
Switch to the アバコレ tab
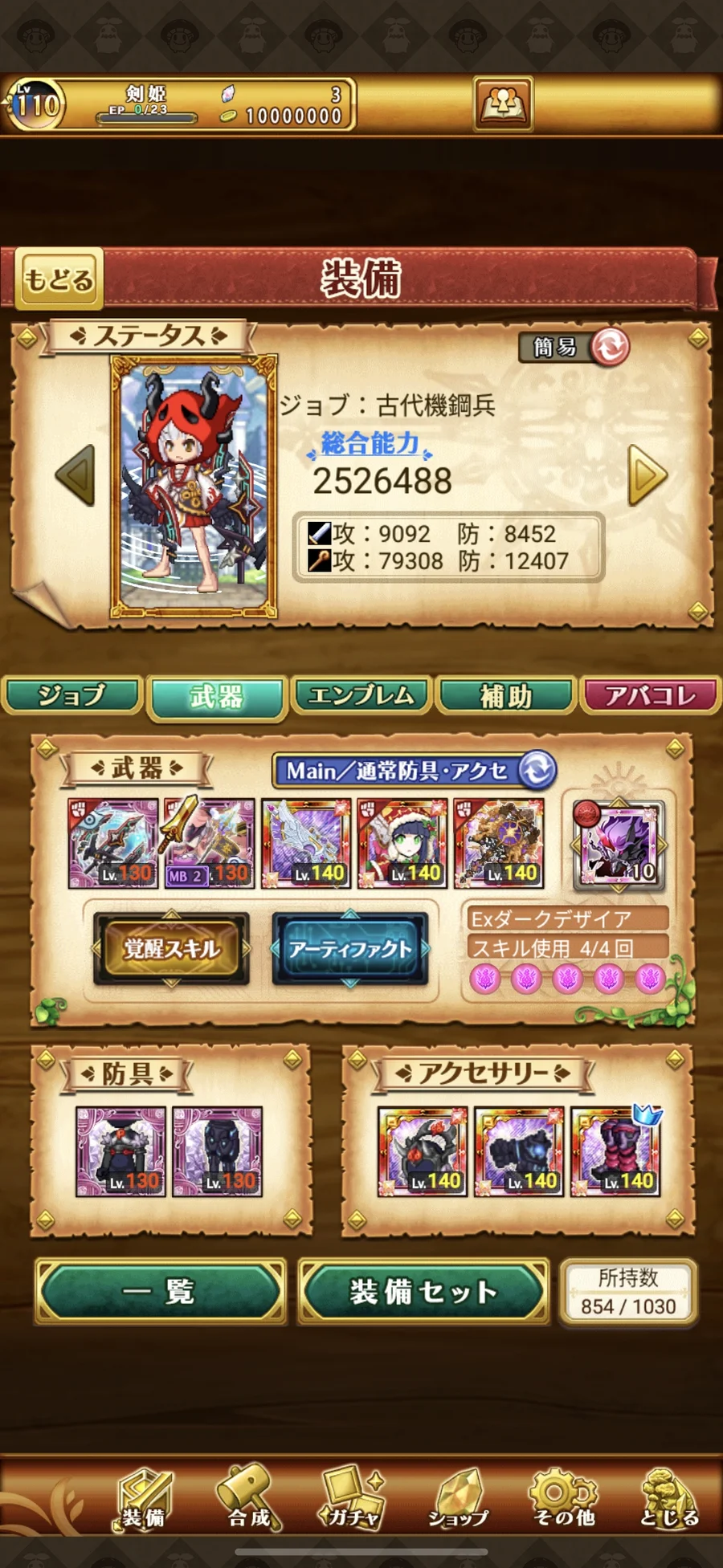click(651, 695)
